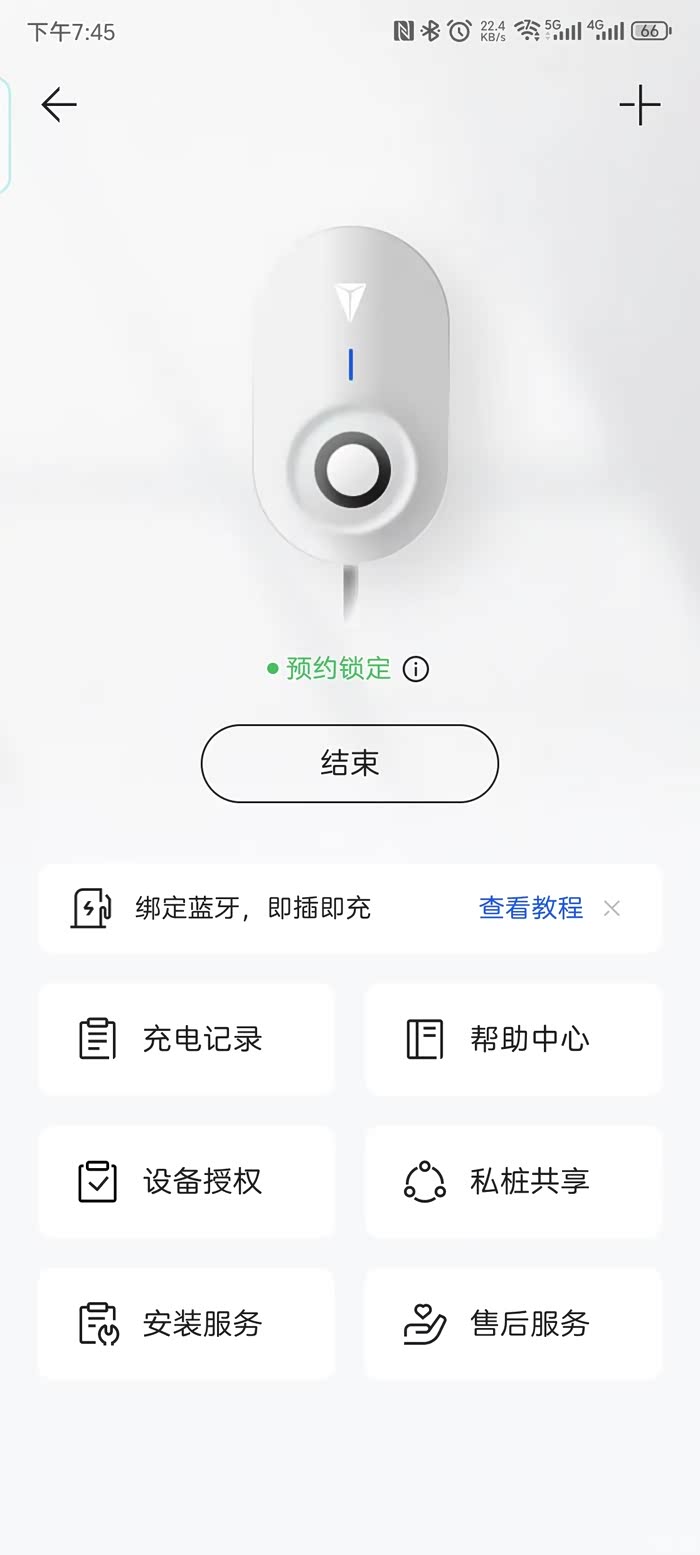700x1555 pixels.
Task: Dismiss the 绑定蓝牙 banner
Action: point(612,908)
